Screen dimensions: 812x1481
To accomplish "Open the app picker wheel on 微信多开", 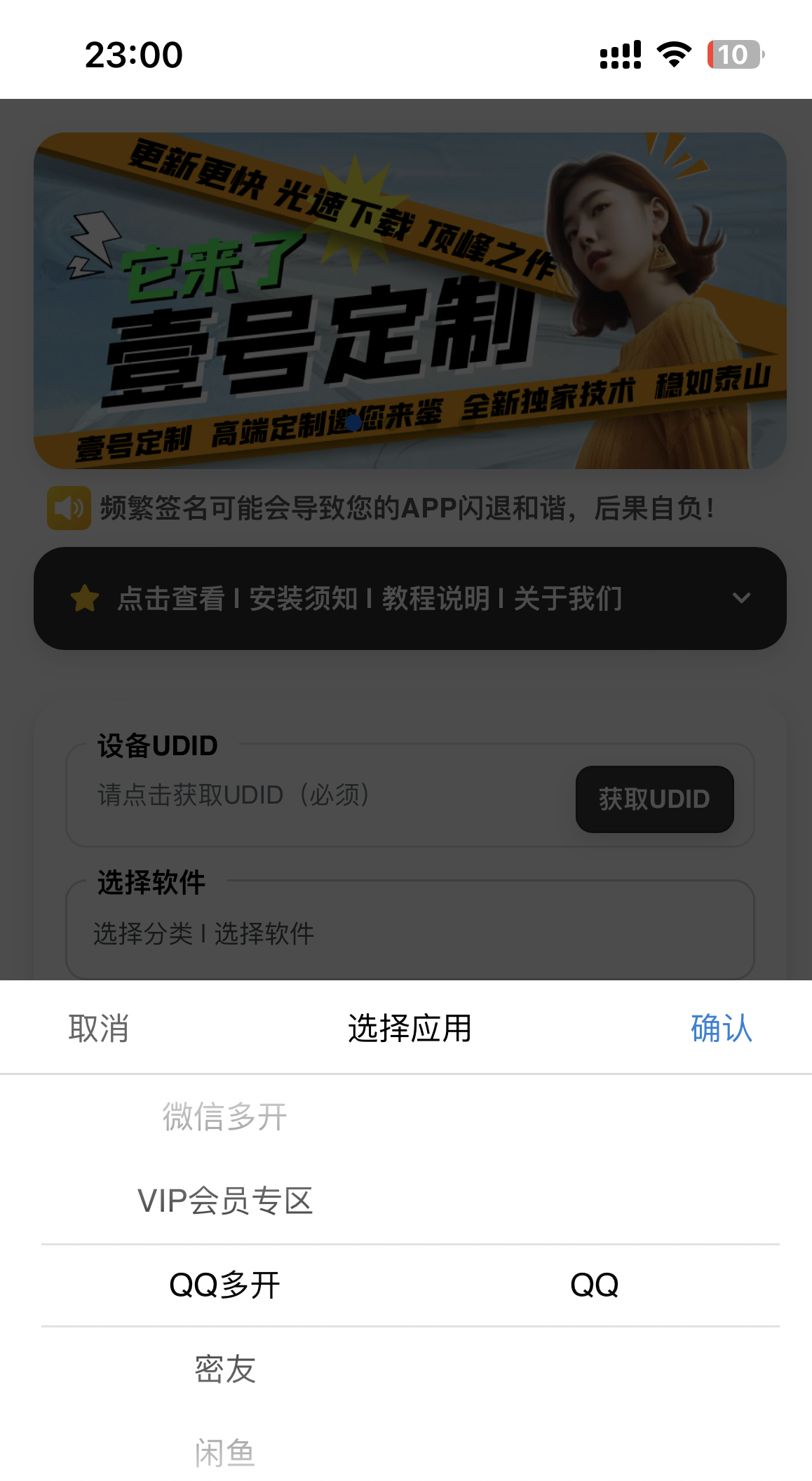I will click(x=223, y=1117).
